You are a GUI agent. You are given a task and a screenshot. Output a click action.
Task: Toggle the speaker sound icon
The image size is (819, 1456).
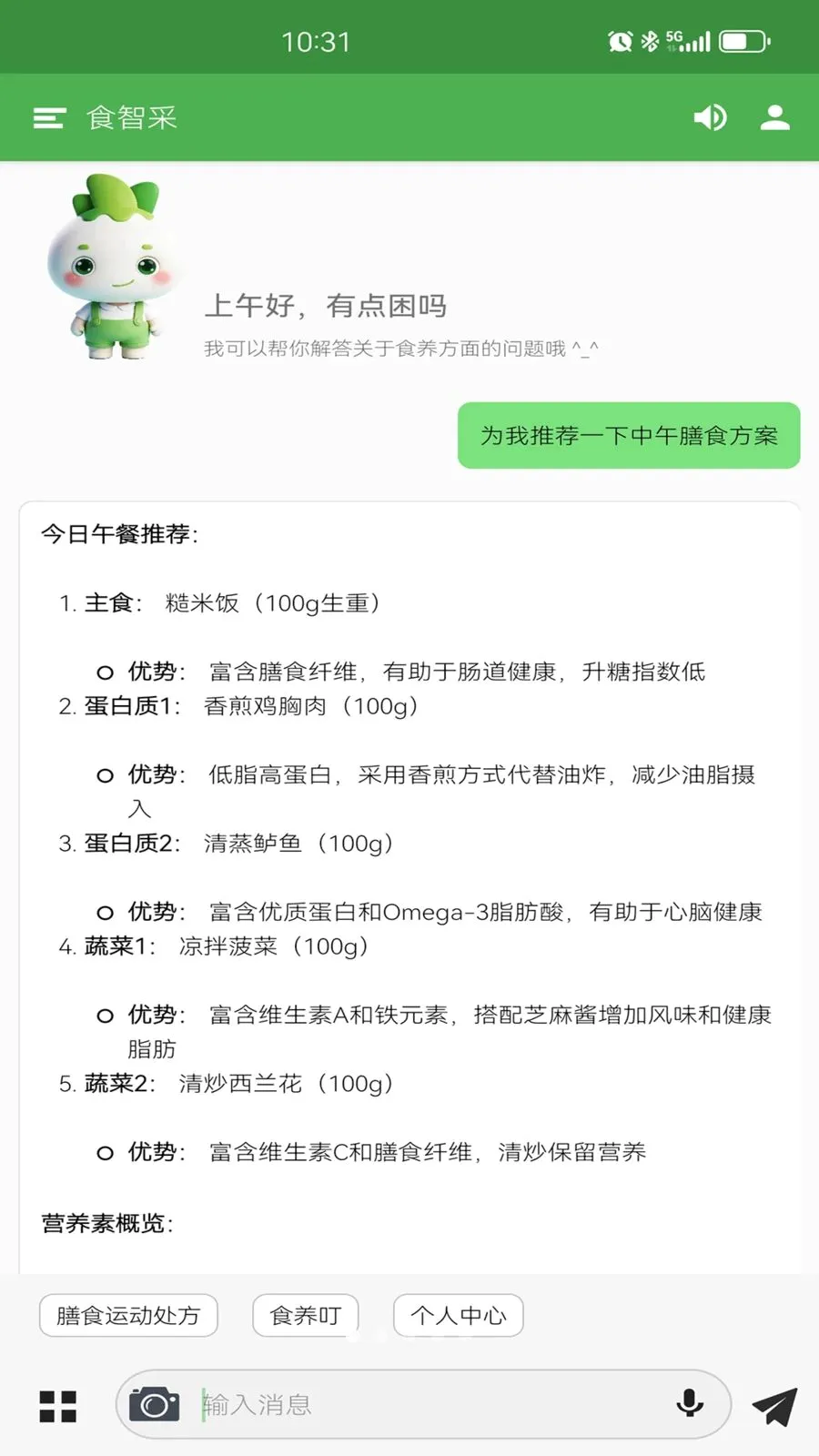(711, 117)
